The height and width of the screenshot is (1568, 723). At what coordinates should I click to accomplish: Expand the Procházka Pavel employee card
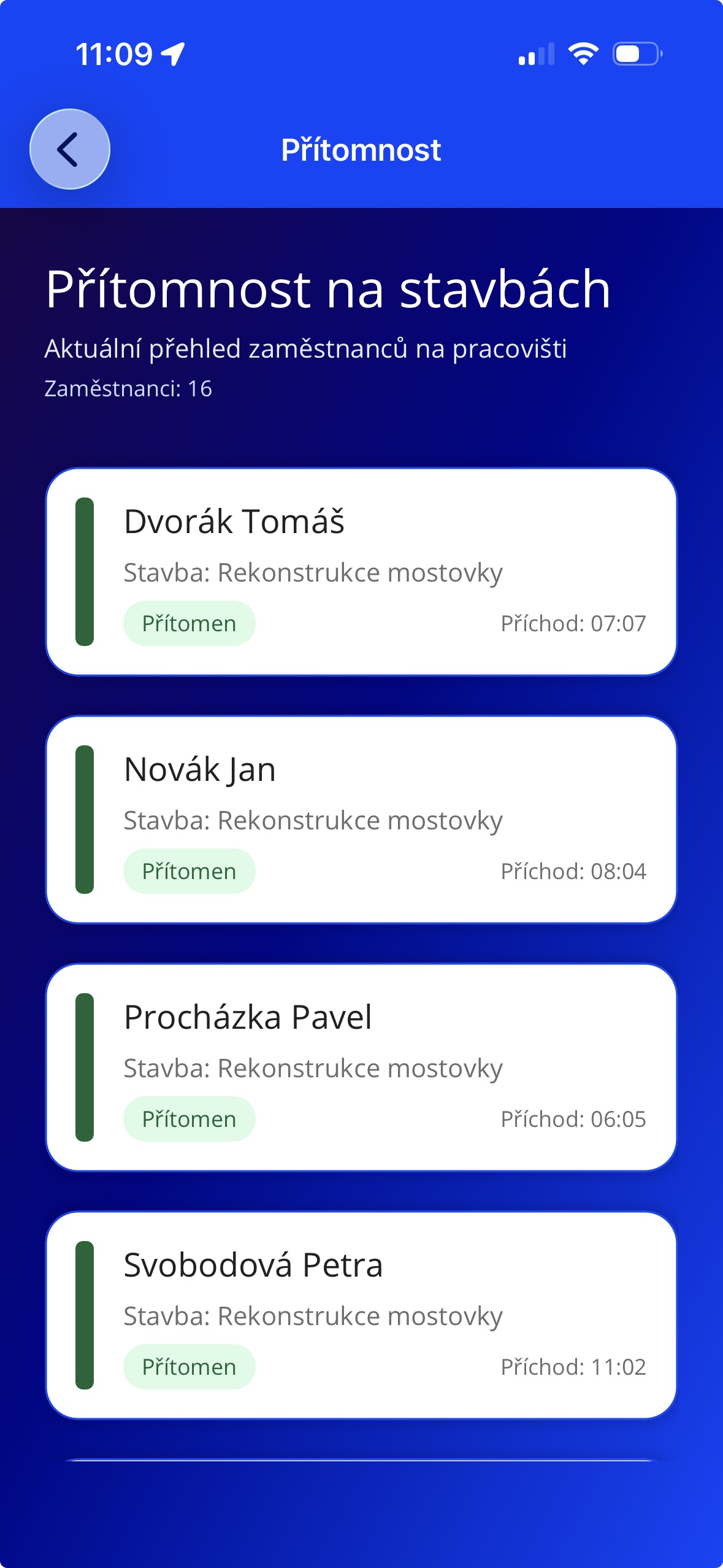point(361,1067)
